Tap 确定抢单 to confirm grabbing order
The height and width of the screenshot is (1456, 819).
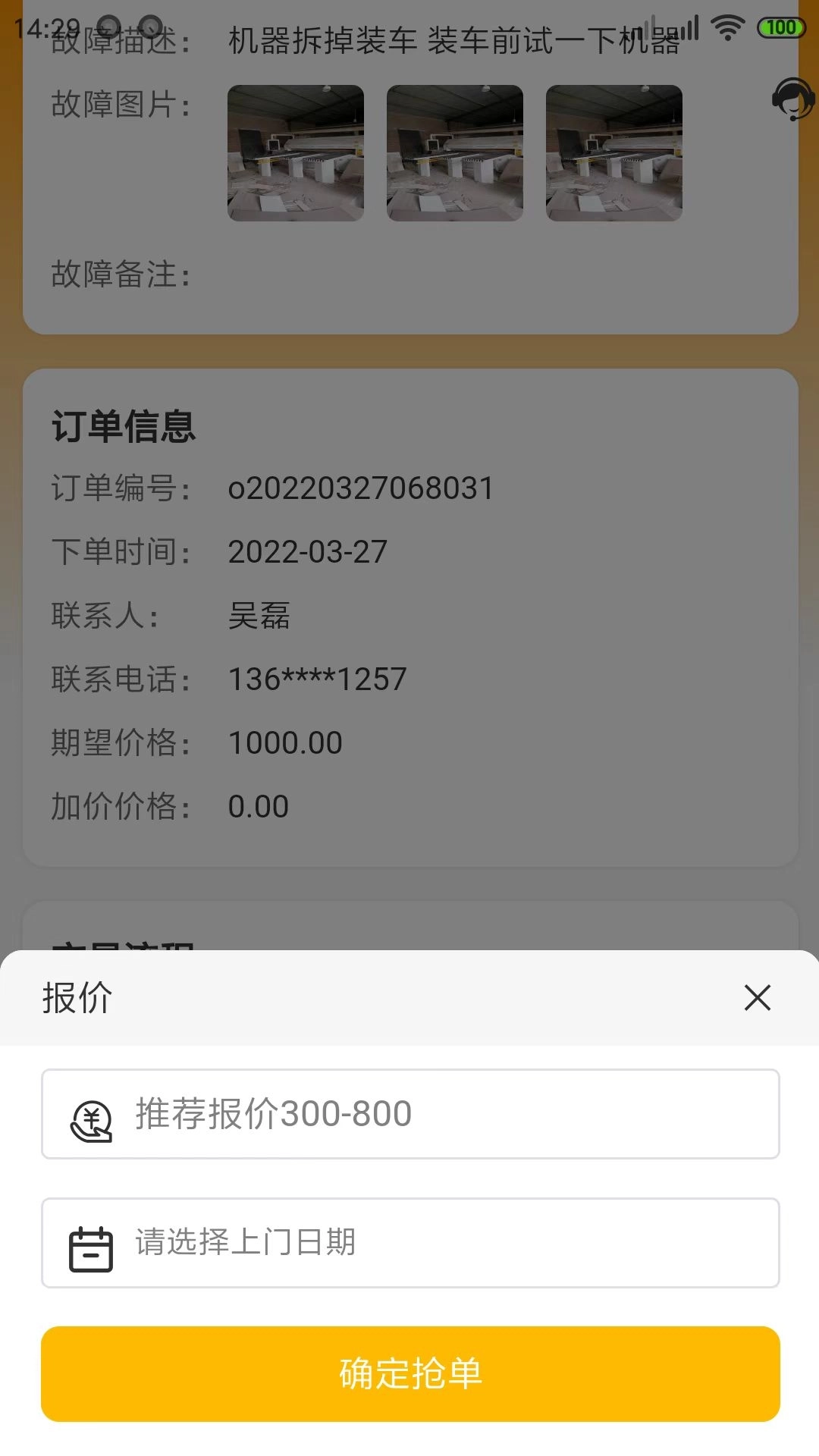(409, 1373)
